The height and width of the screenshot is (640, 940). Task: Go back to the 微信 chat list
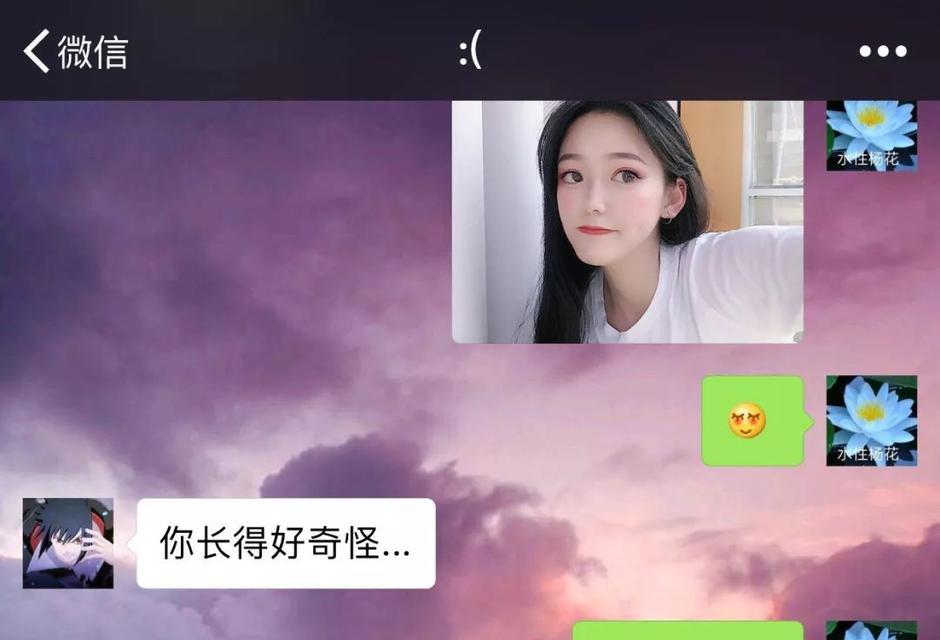tap(75, 51)
